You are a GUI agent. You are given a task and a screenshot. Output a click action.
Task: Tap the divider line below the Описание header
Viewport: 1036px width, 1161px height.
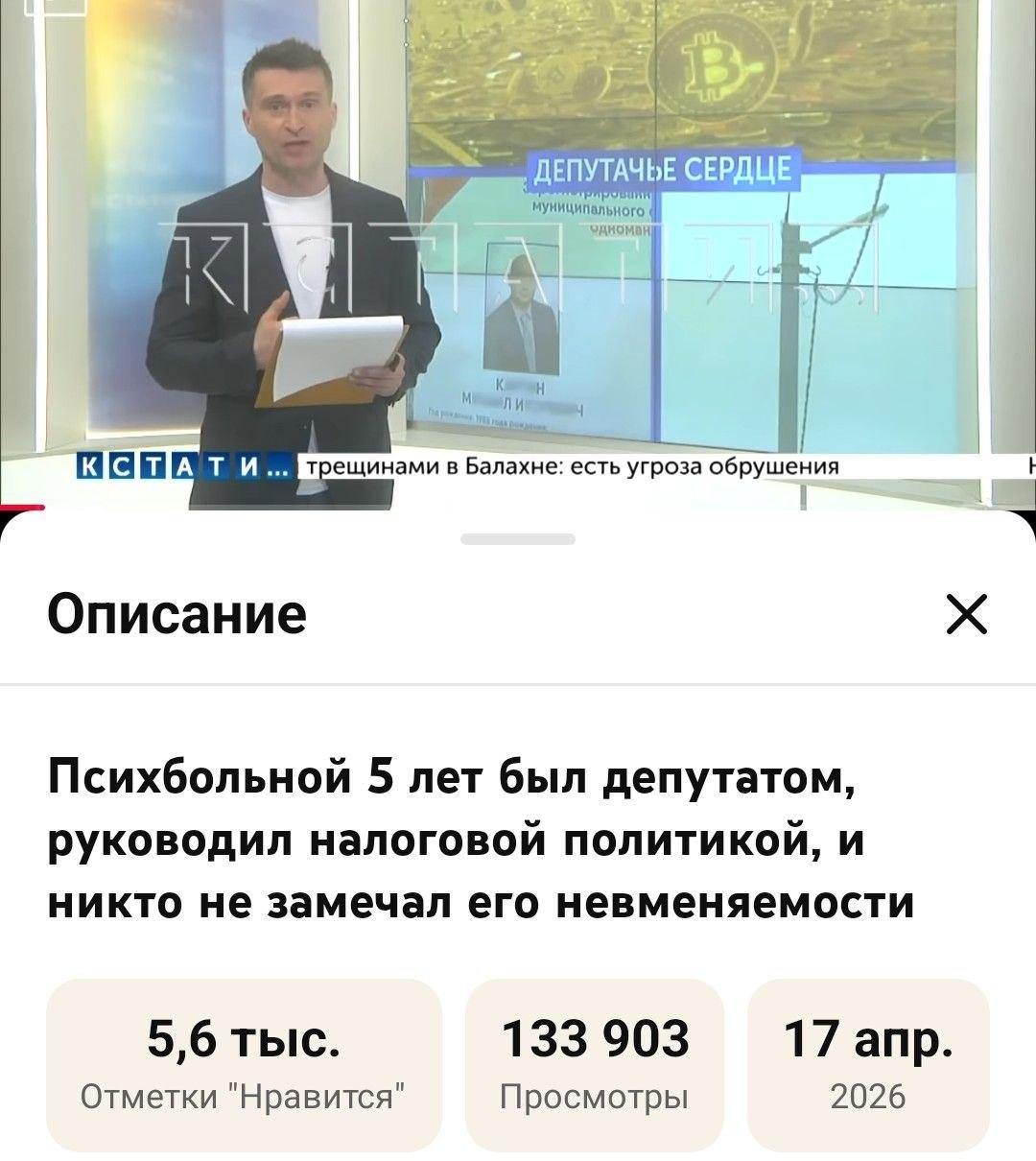pos(518,683)
